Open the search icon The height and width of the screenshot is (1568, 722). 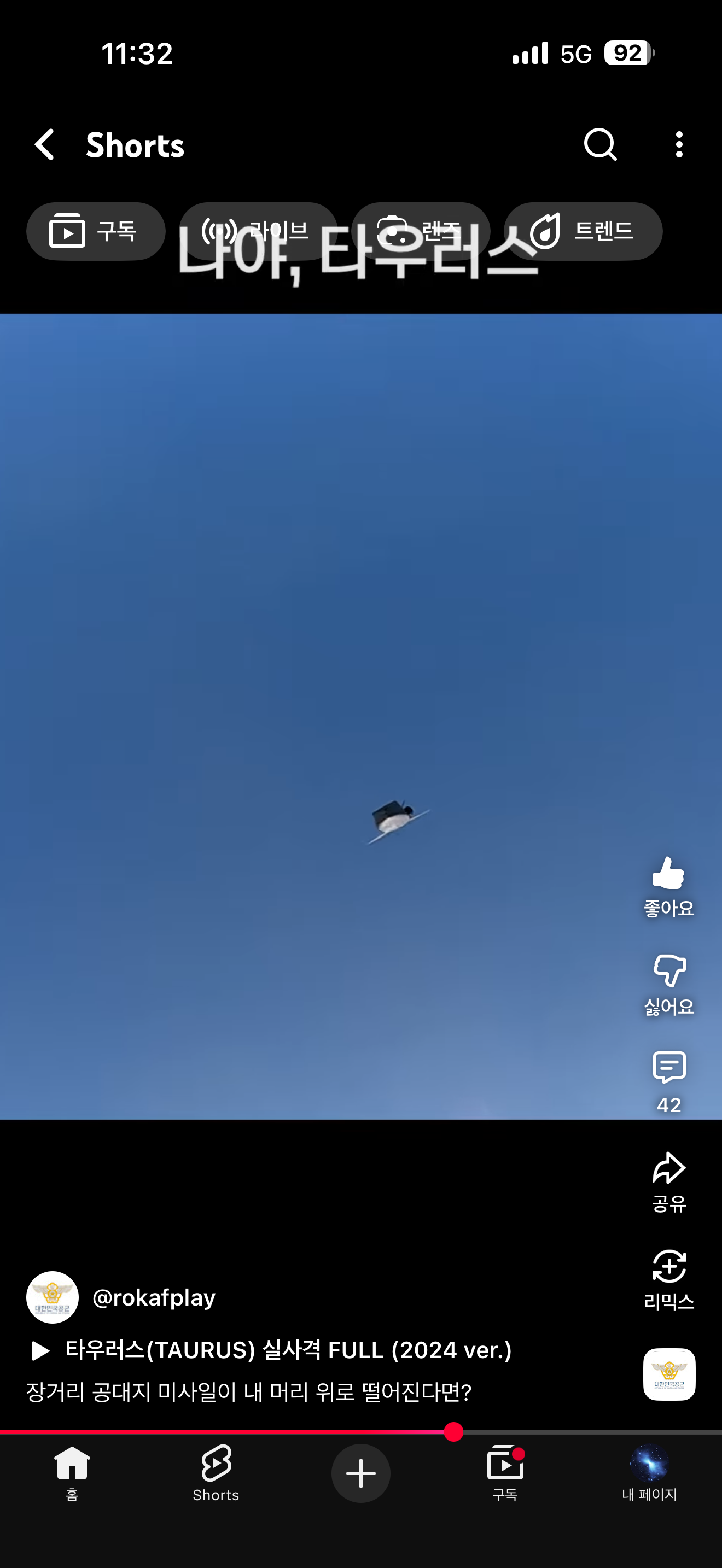[600, 145]
